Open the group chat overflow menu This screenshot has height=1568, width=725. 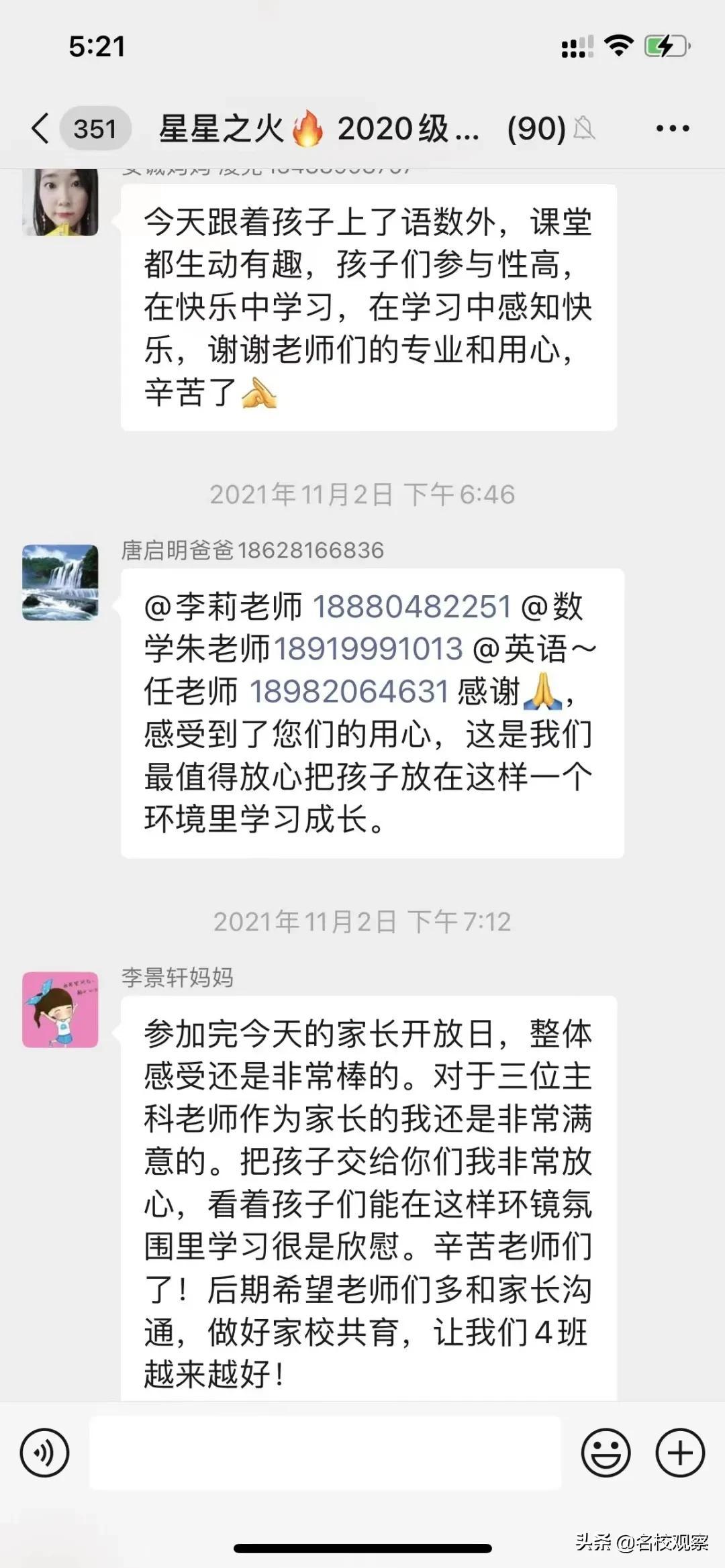[x=672, y=128]
